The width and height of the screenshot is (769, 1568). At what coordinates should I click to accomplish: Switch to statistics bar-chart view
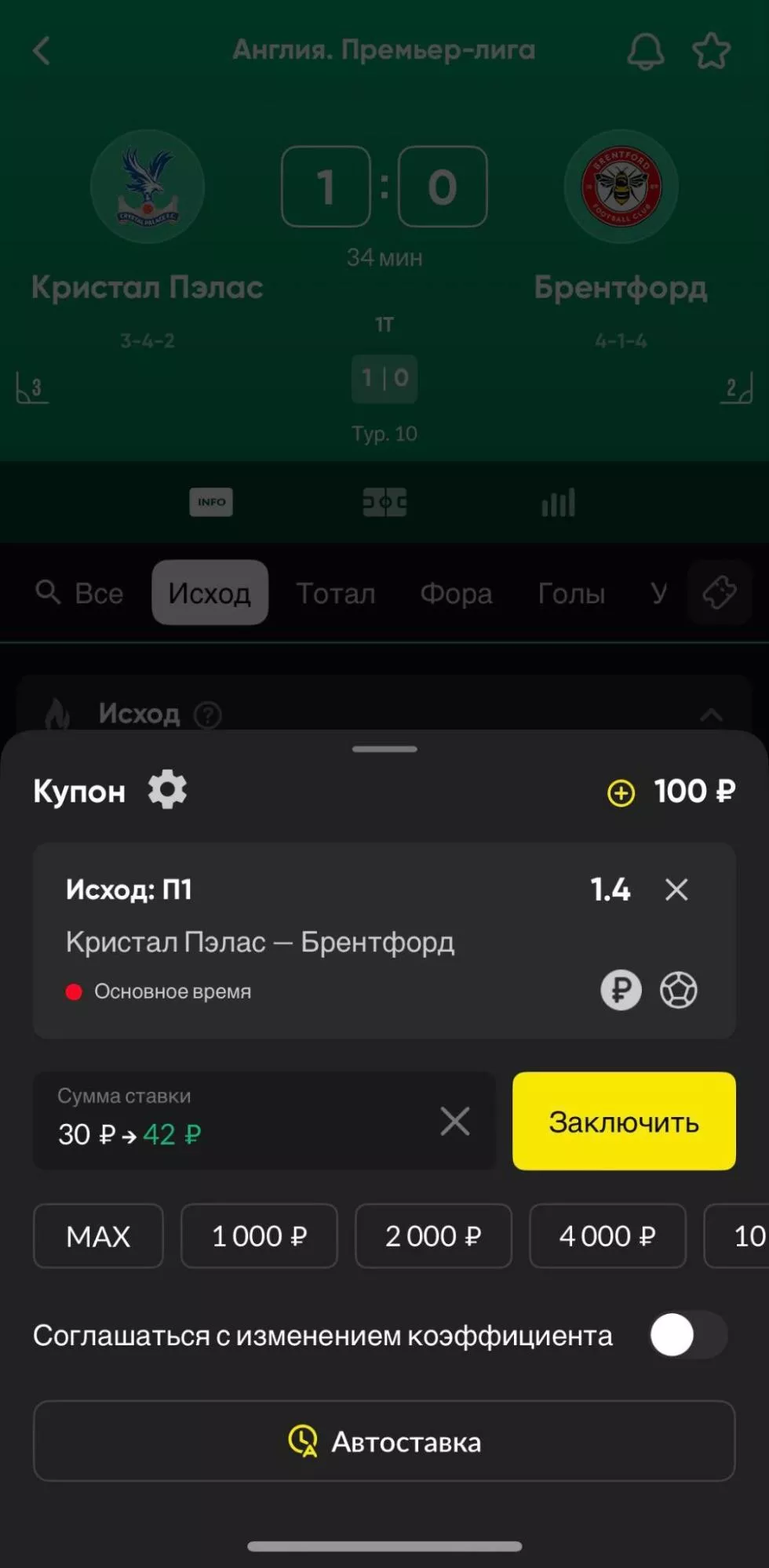coord(557,502)
